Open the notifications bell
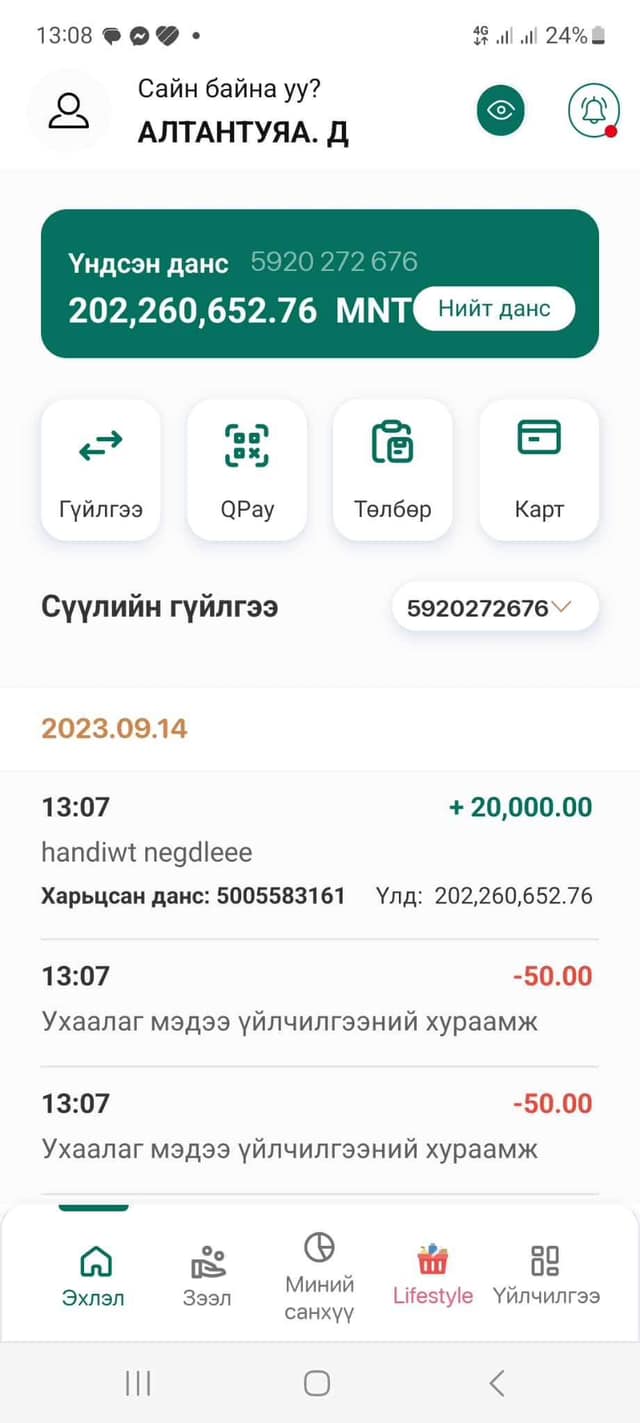Viewport: 640px width, 1423px height. [594, 110]
